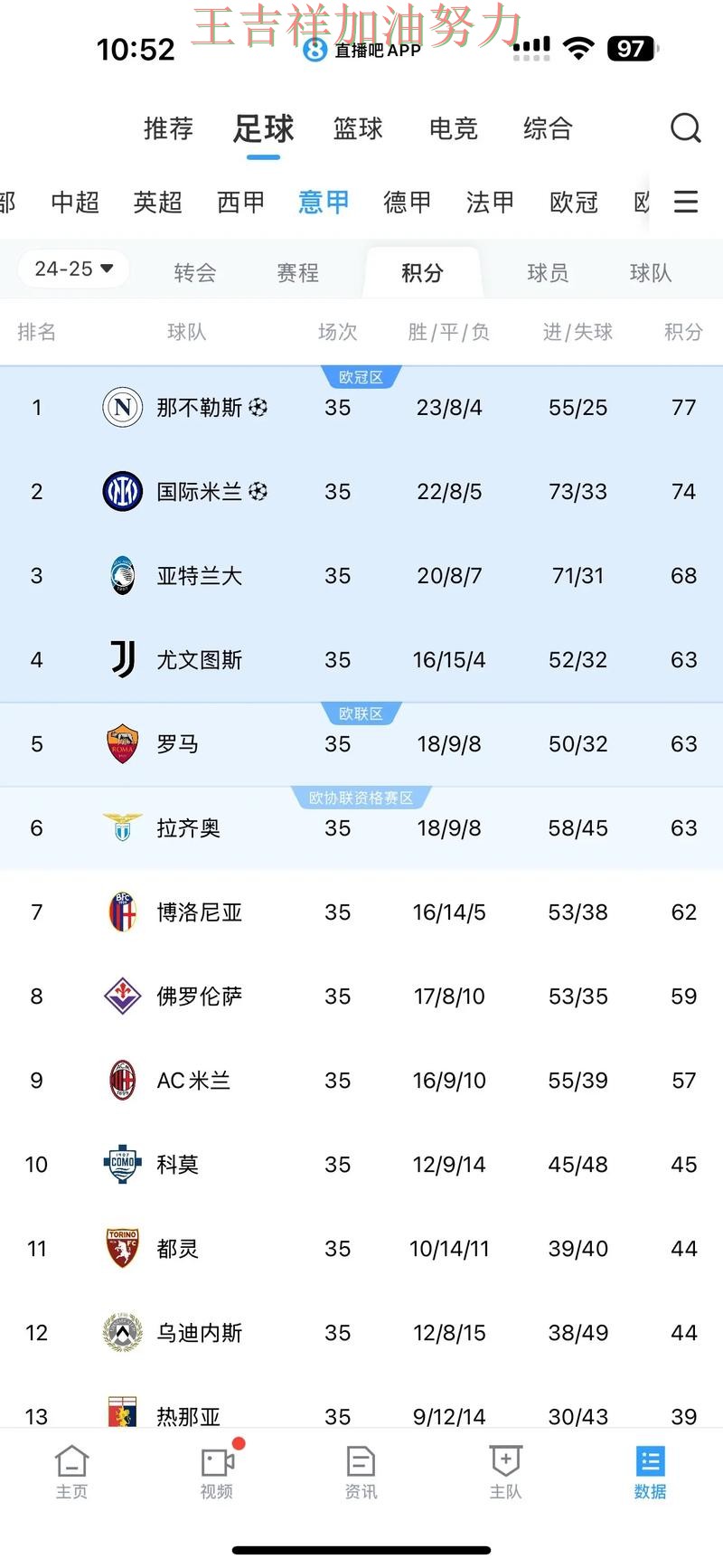Expand the 24-25 season dropdown
The height and width of the screenshot is (1568, 723).
click(x=73, y=269)
